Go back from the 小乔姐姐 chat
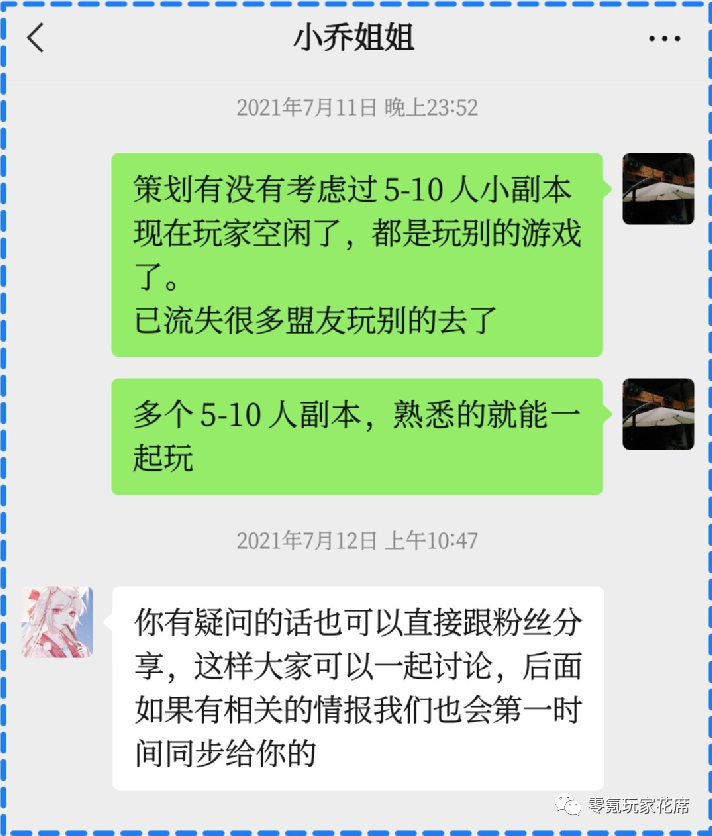 pyautogui.click(x=37, y=39)
